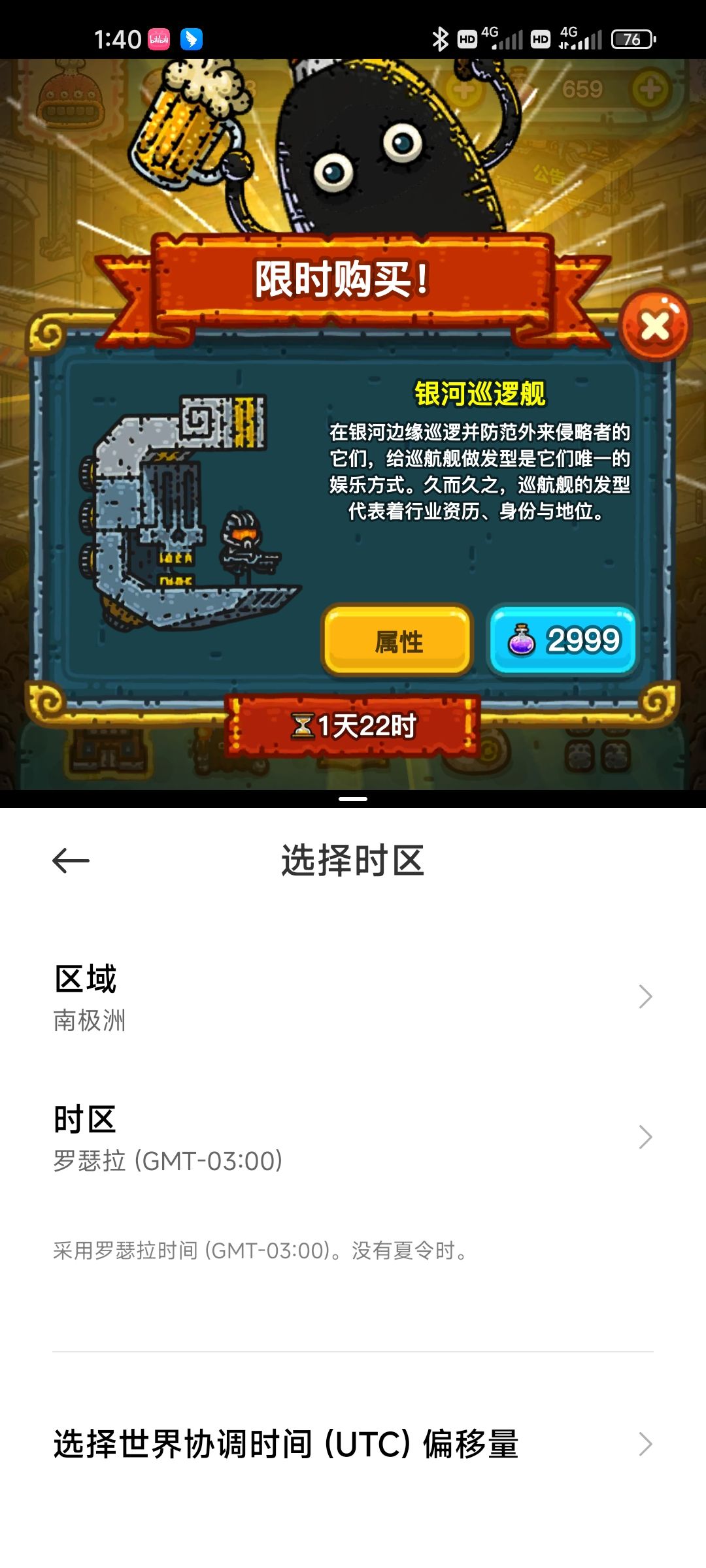Tap the back arrow on the time zone screen

pos(69,860)
